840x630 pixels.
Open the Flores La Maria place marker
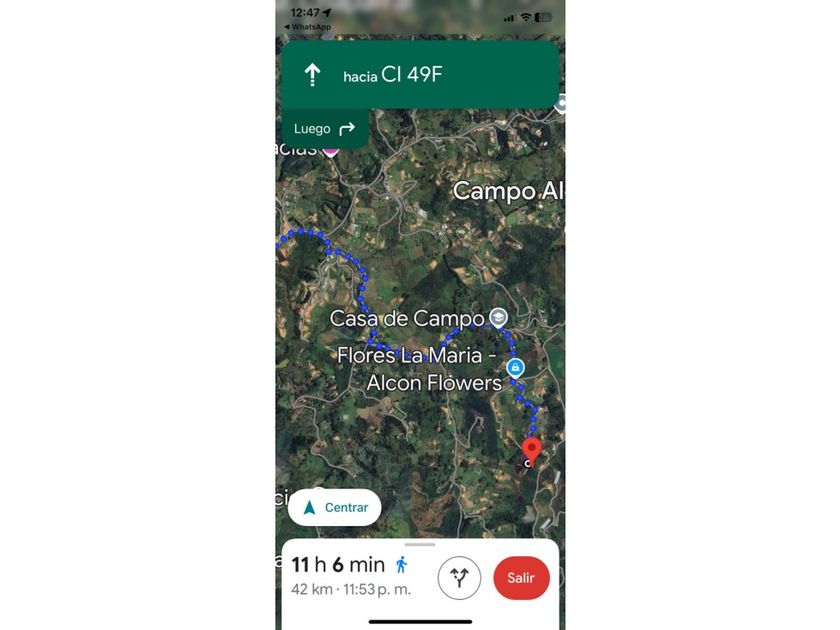(515, 368)
